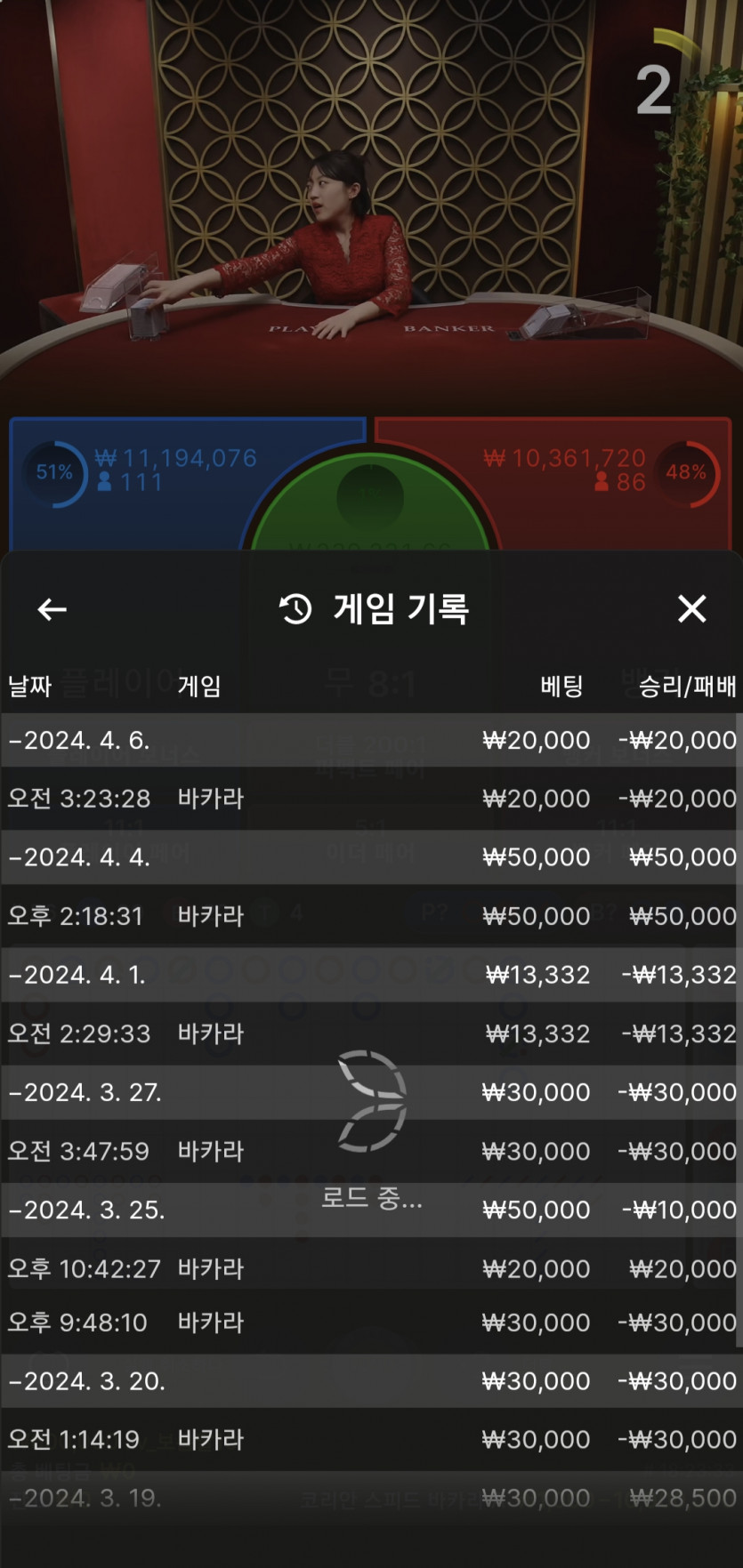This screenshot has height=1568, width=743.
Task: Open the 오후 10:42:27 baccarat record
Action: (370, 1268)
